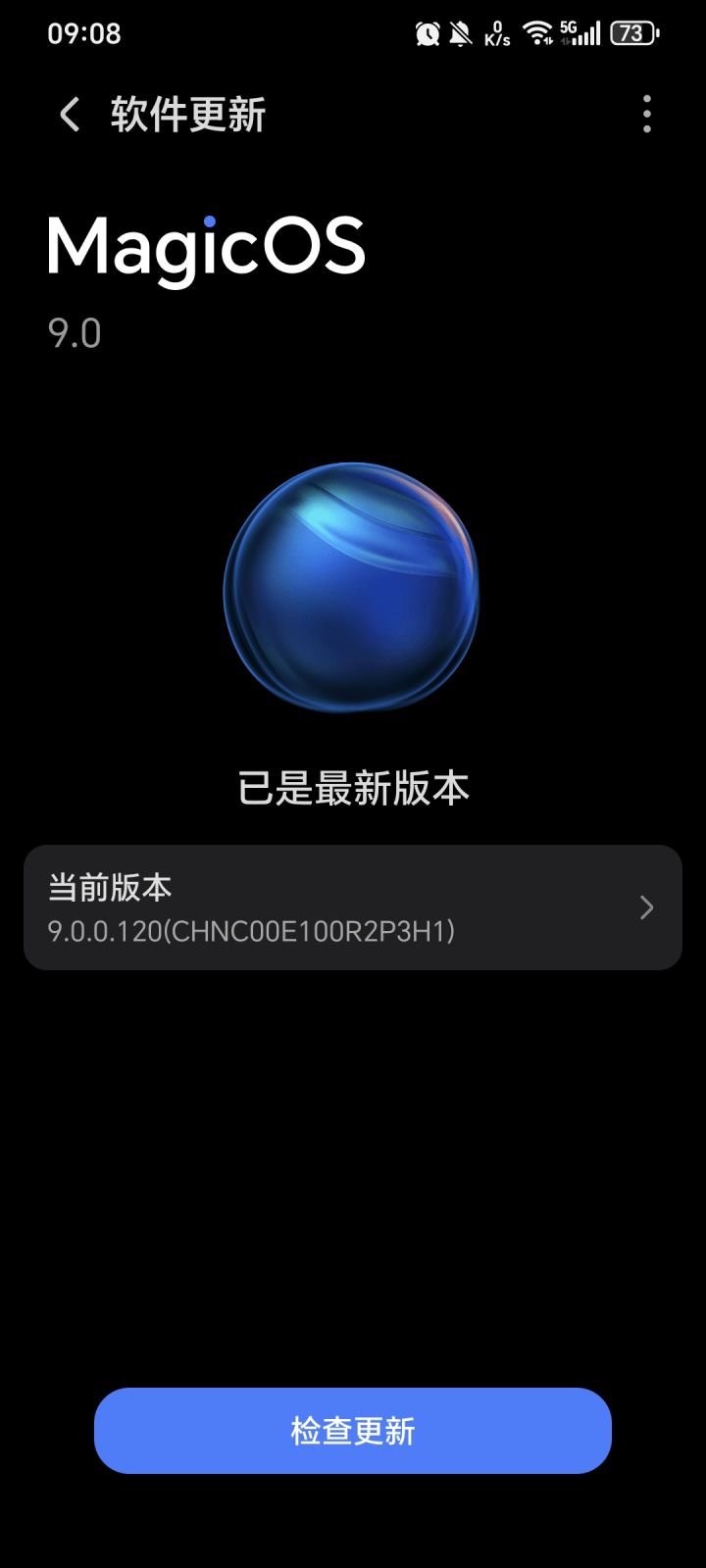Tap the 已是最新版本 status message

pyautogui.click(x=352, y=787)
